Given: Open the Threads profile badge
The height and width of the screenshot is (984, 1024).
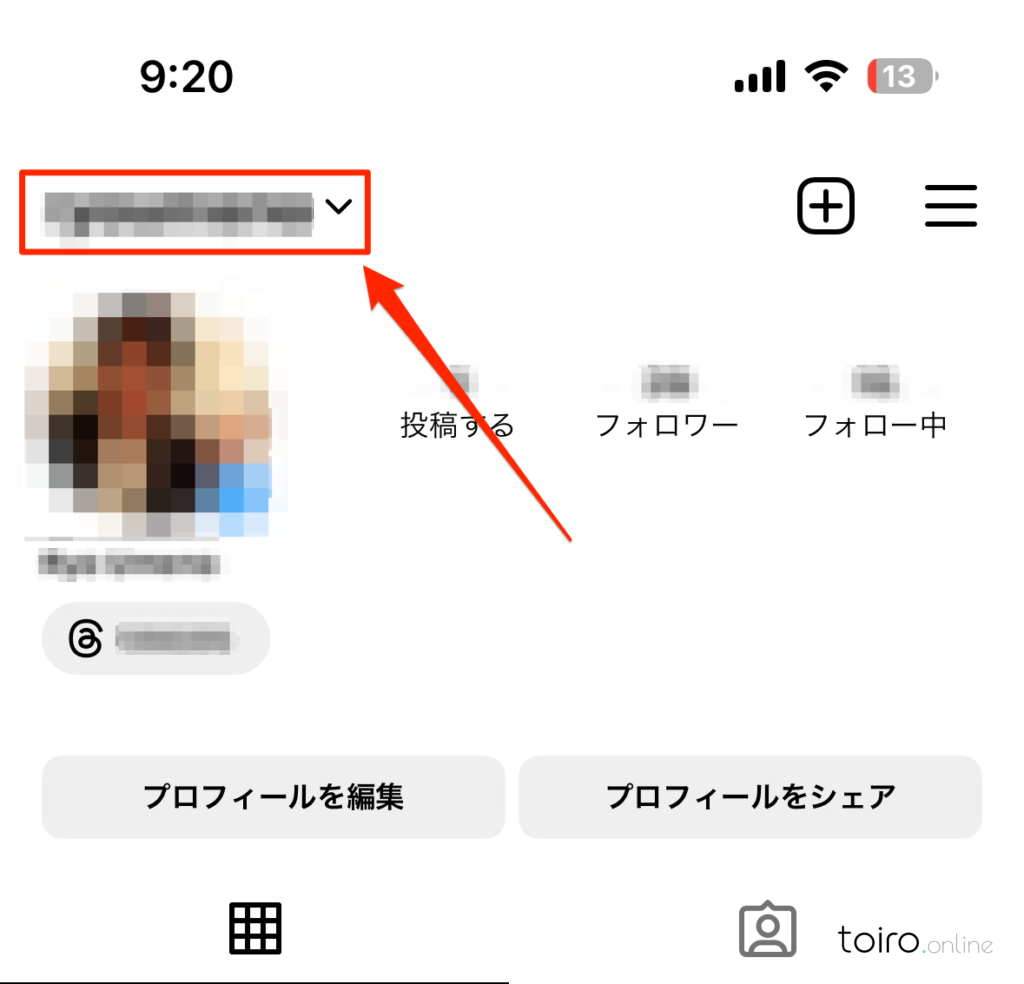Looking at the screenshot, I should (155, 638).
